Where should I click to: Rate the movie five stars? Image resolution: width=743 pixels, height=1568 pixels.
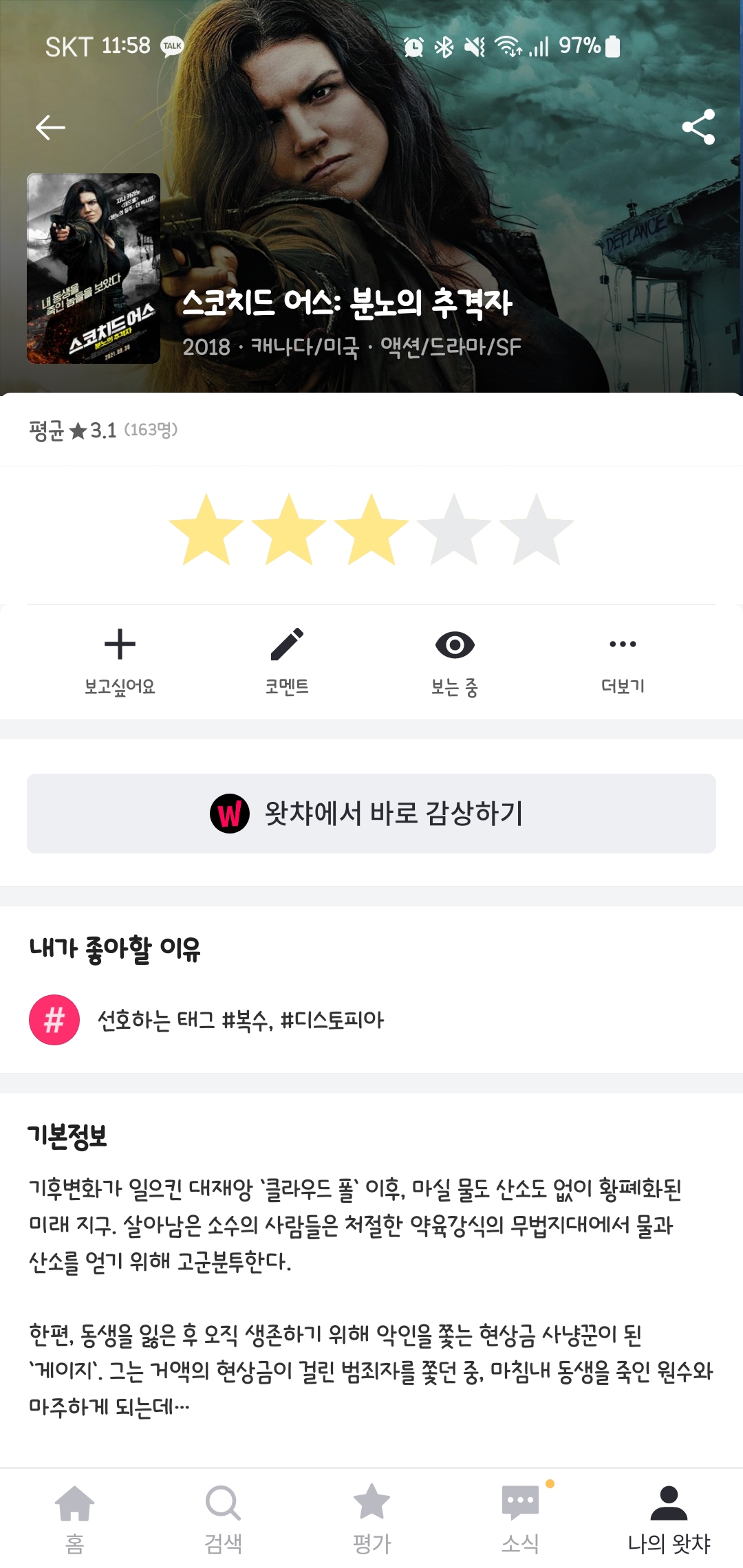pos(536,530)
